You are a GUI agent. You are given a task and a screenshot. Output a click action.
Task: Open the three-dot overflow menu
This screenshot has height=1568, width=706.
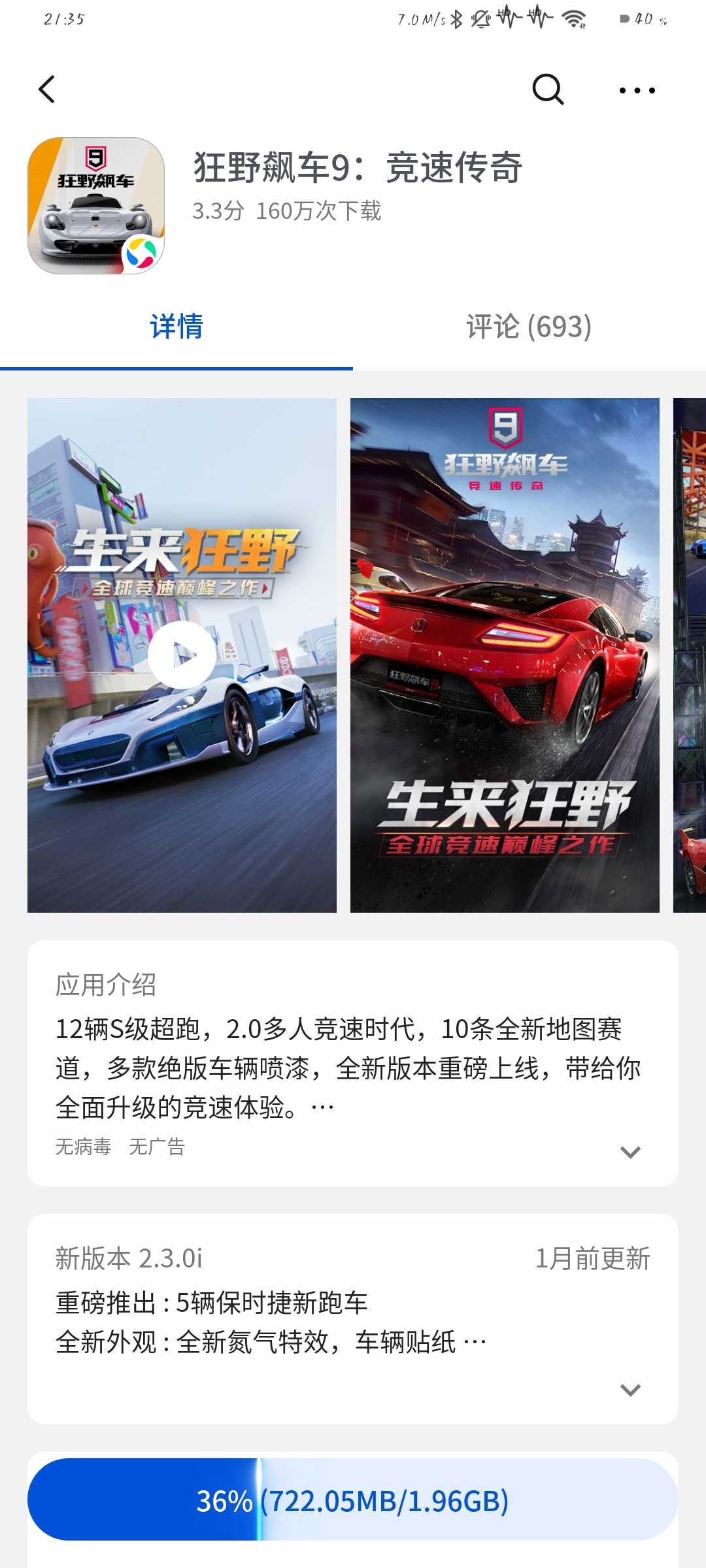pos(637,90)
